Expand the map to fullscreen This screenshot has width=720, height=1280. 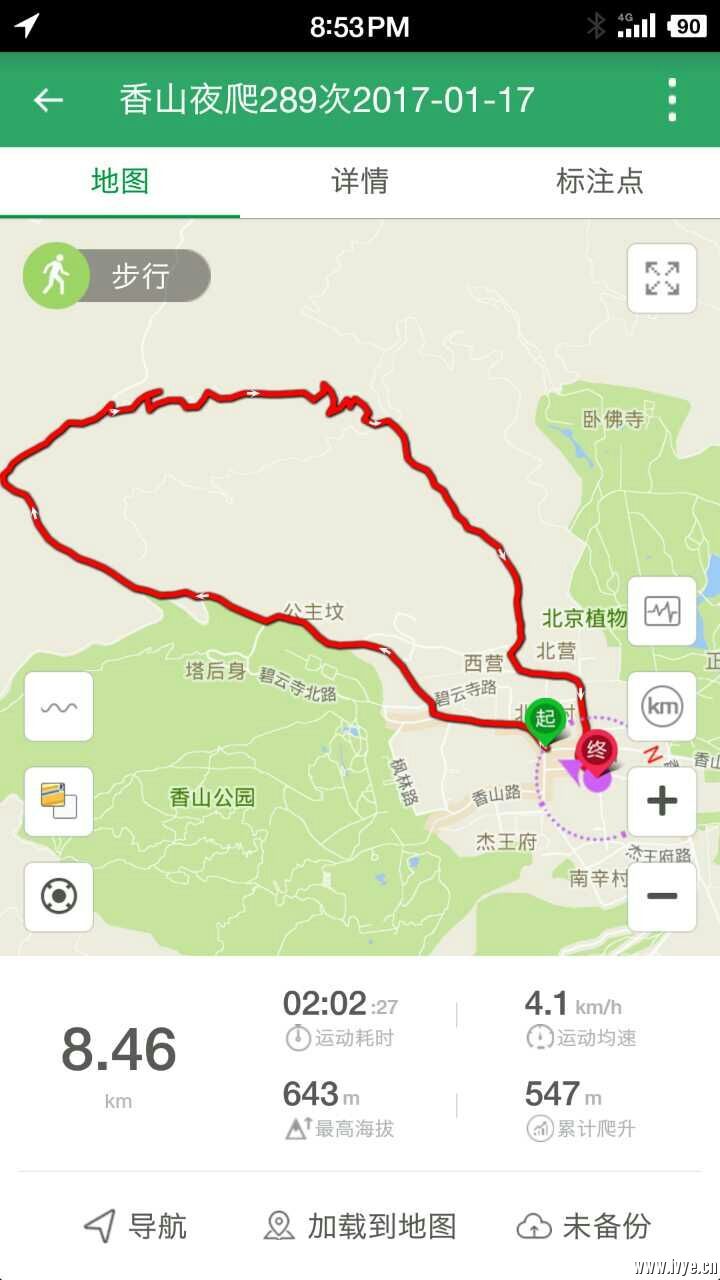click(662, 279)
